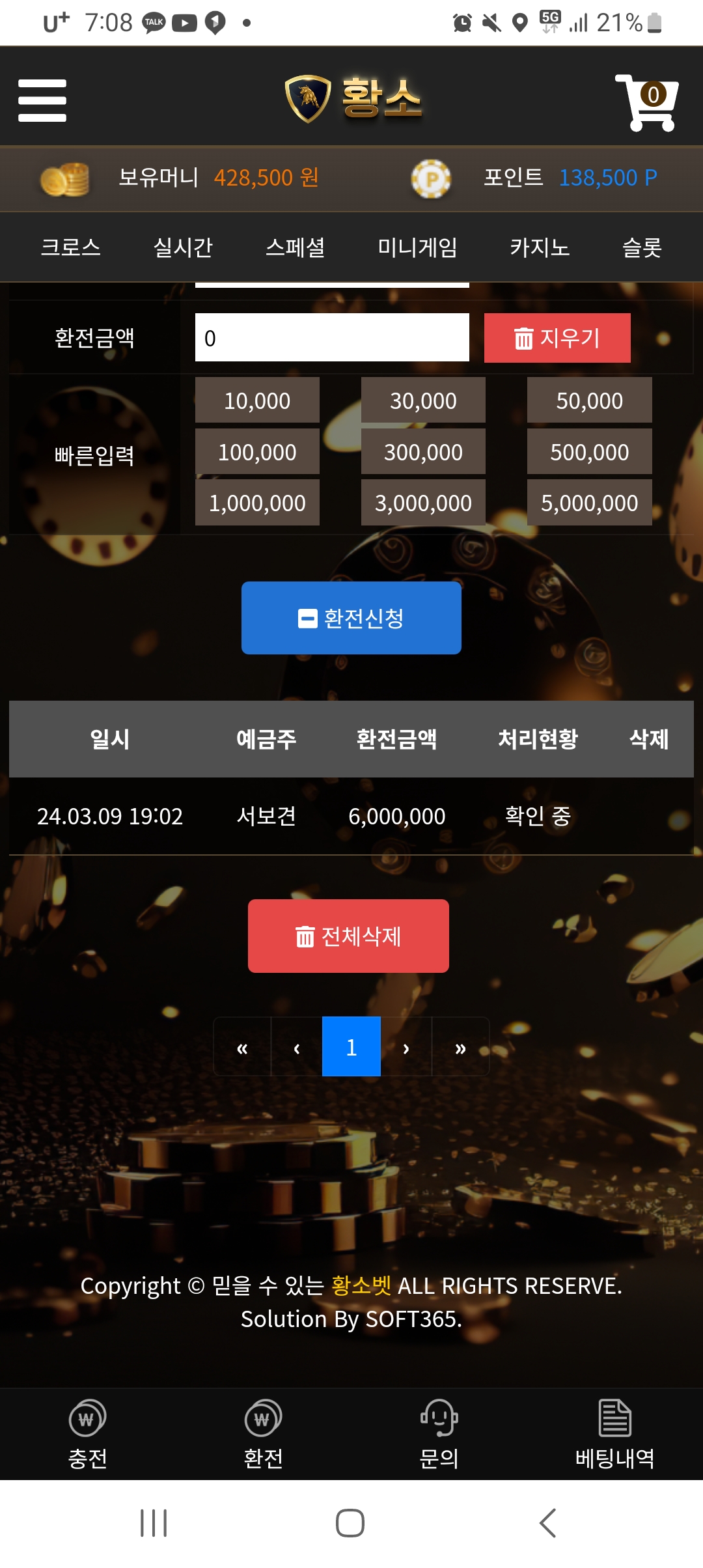Viewport: 703px width, 1568px height.
Task: Switch to the 크로스 tab
Action: tap(70, 247)
